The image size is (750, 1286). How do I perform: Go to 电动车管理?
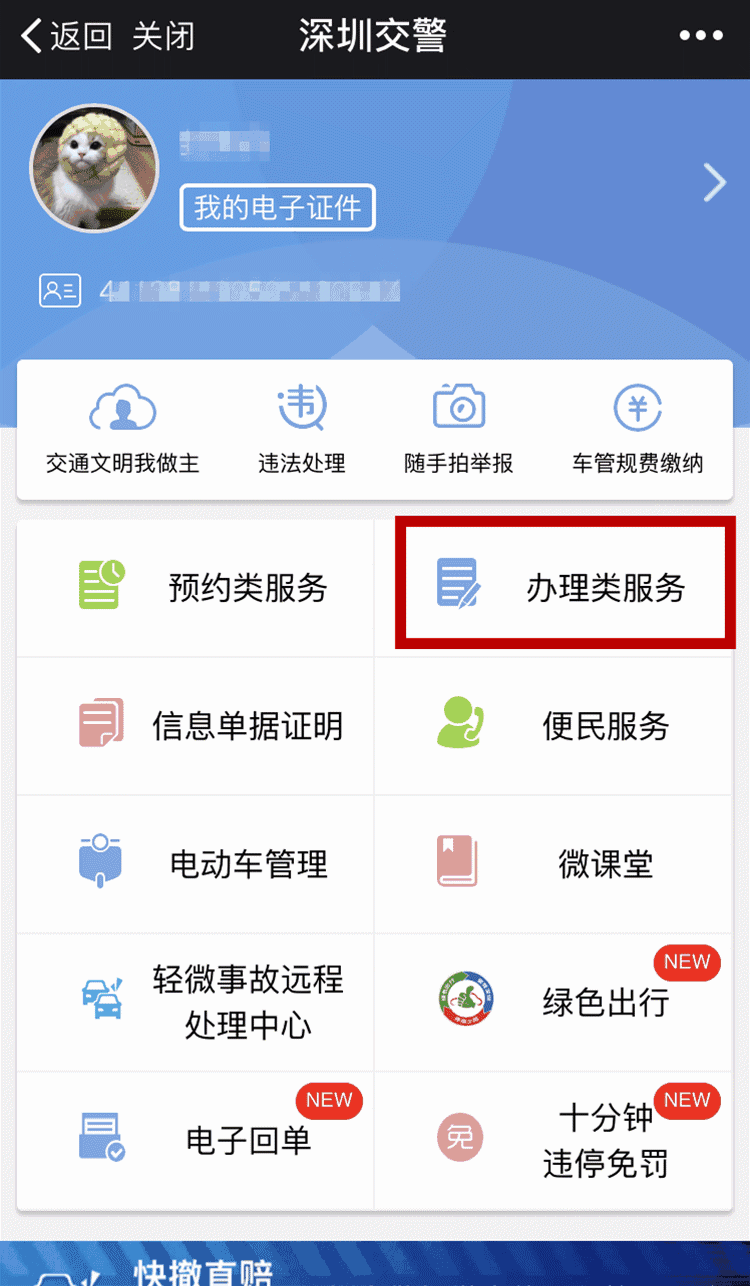coord(197,863)
